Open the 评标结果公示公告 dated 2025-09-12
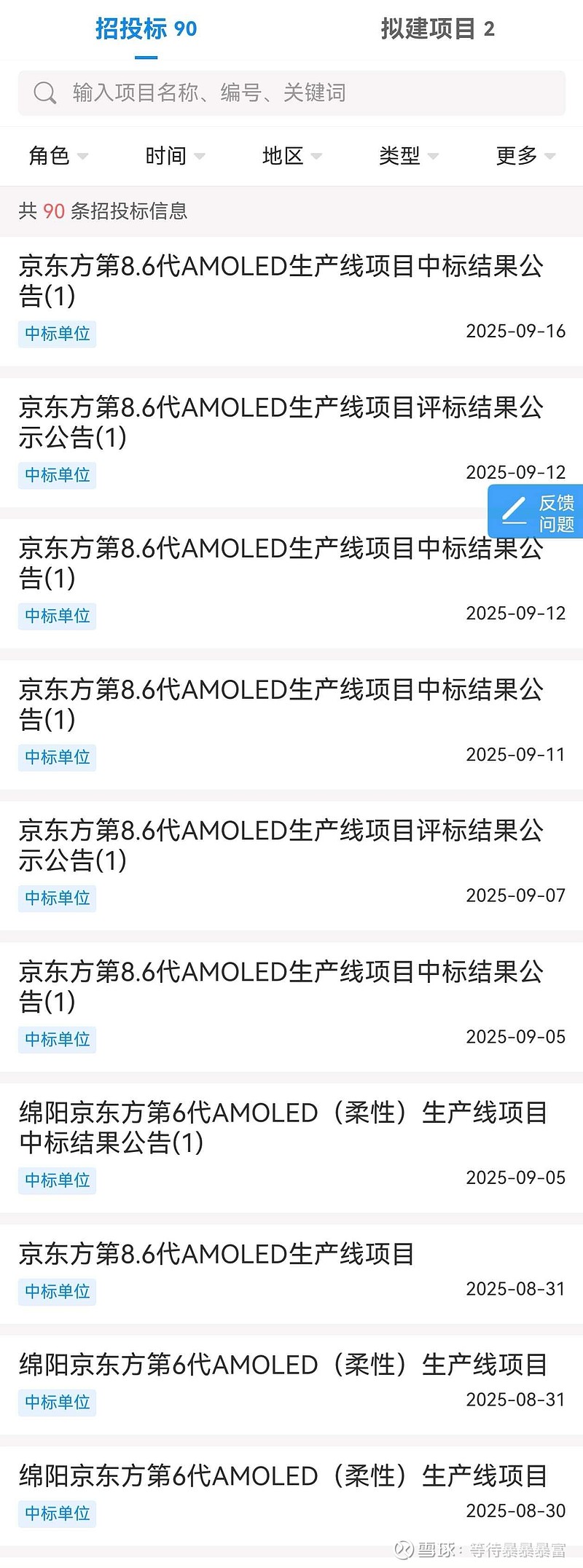 click(x=281, y=422)
